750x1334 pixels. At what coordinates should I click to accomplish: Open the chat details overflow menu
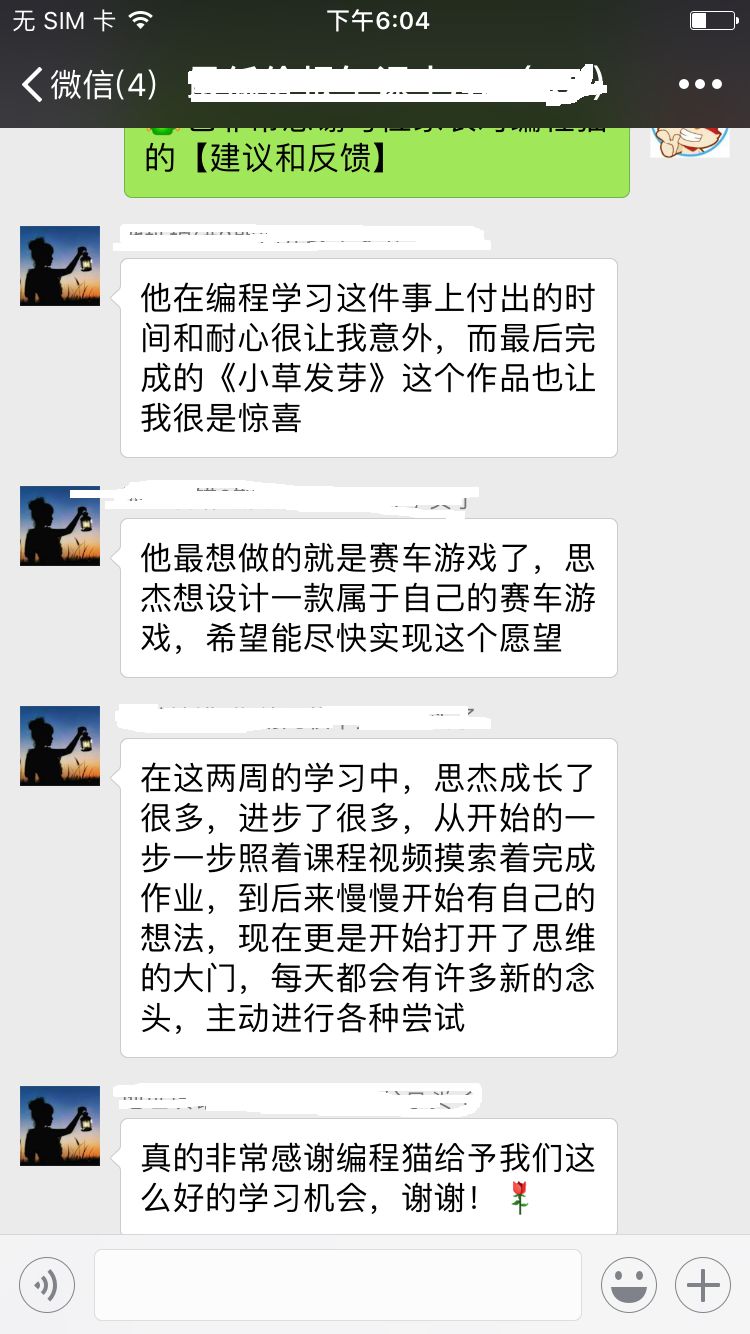click(x=699, y=85)
